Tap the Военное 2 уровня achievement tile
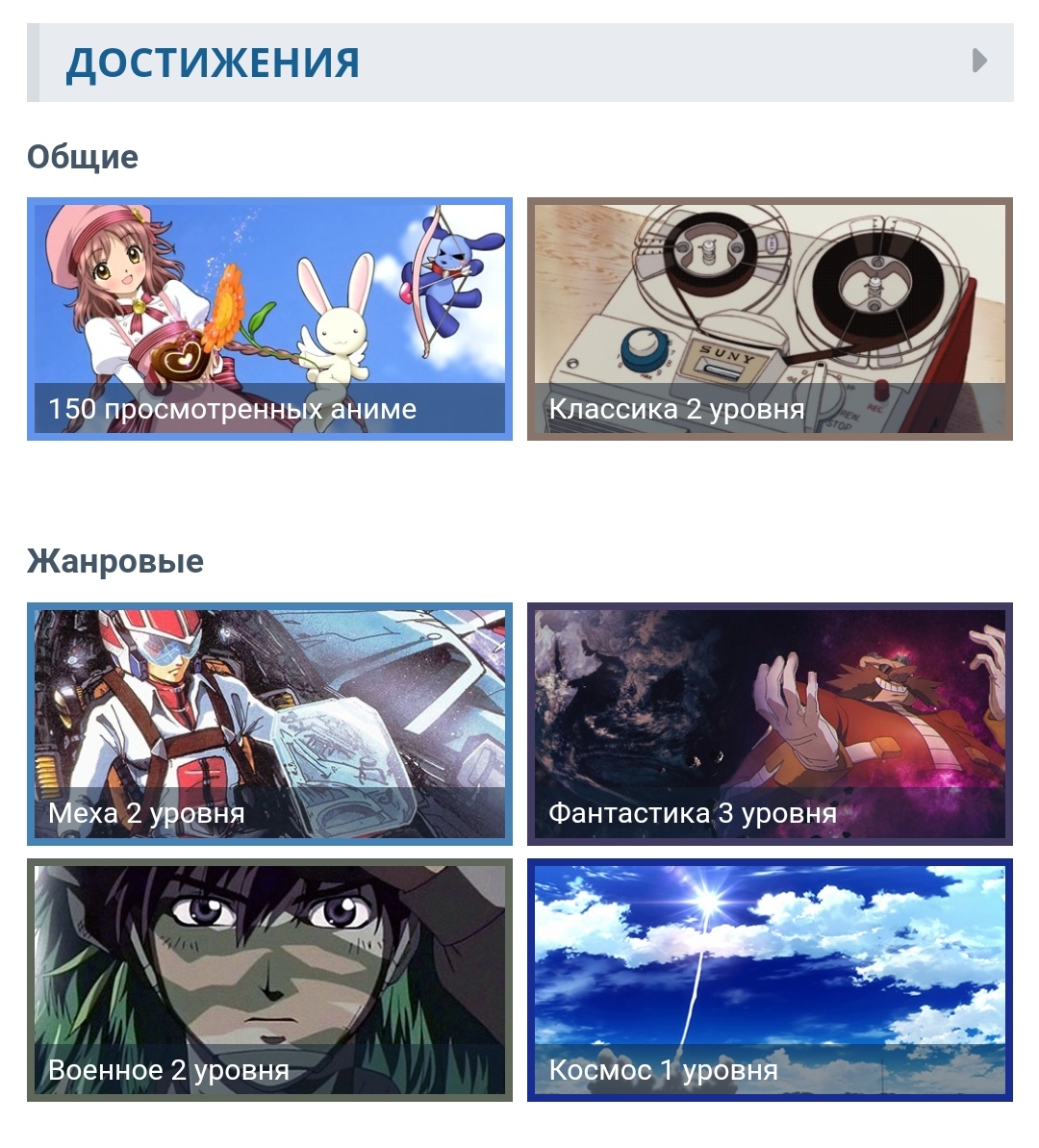This screenshot has width=1039, height=1148. coord(269,980)
